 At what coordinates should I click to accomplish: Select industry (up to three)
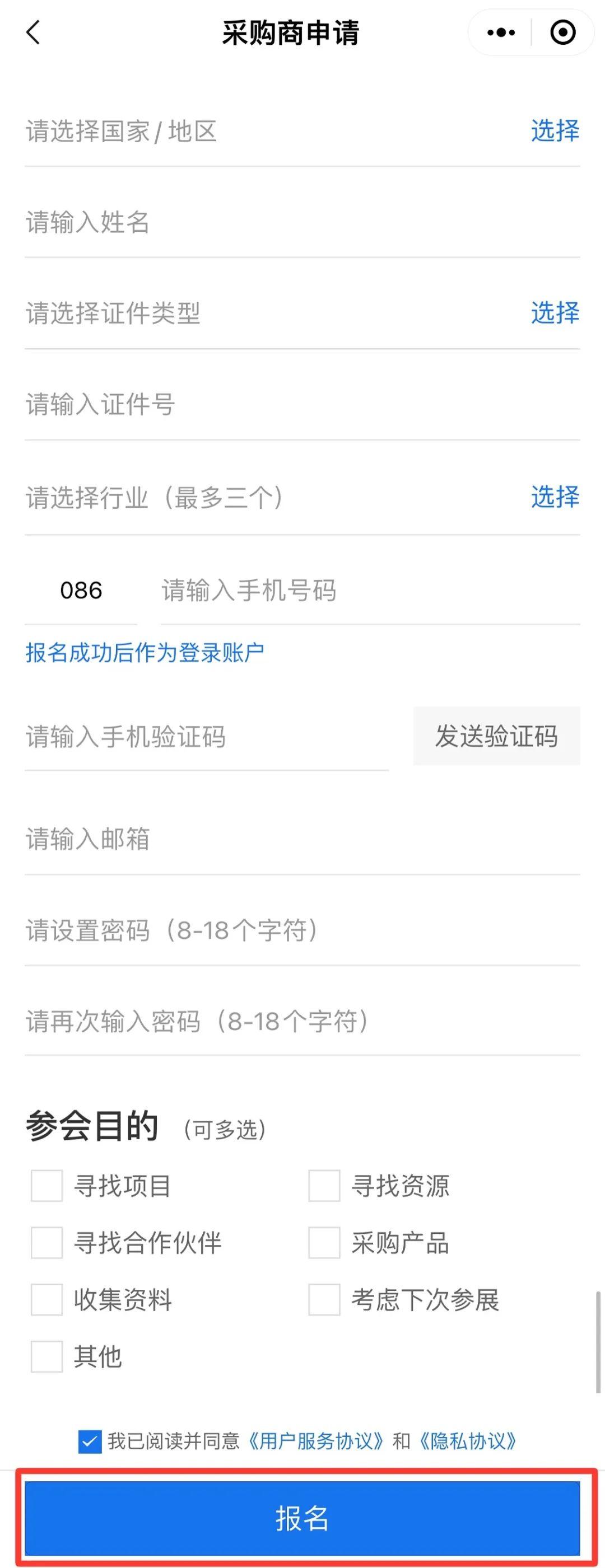click(555, 497)
